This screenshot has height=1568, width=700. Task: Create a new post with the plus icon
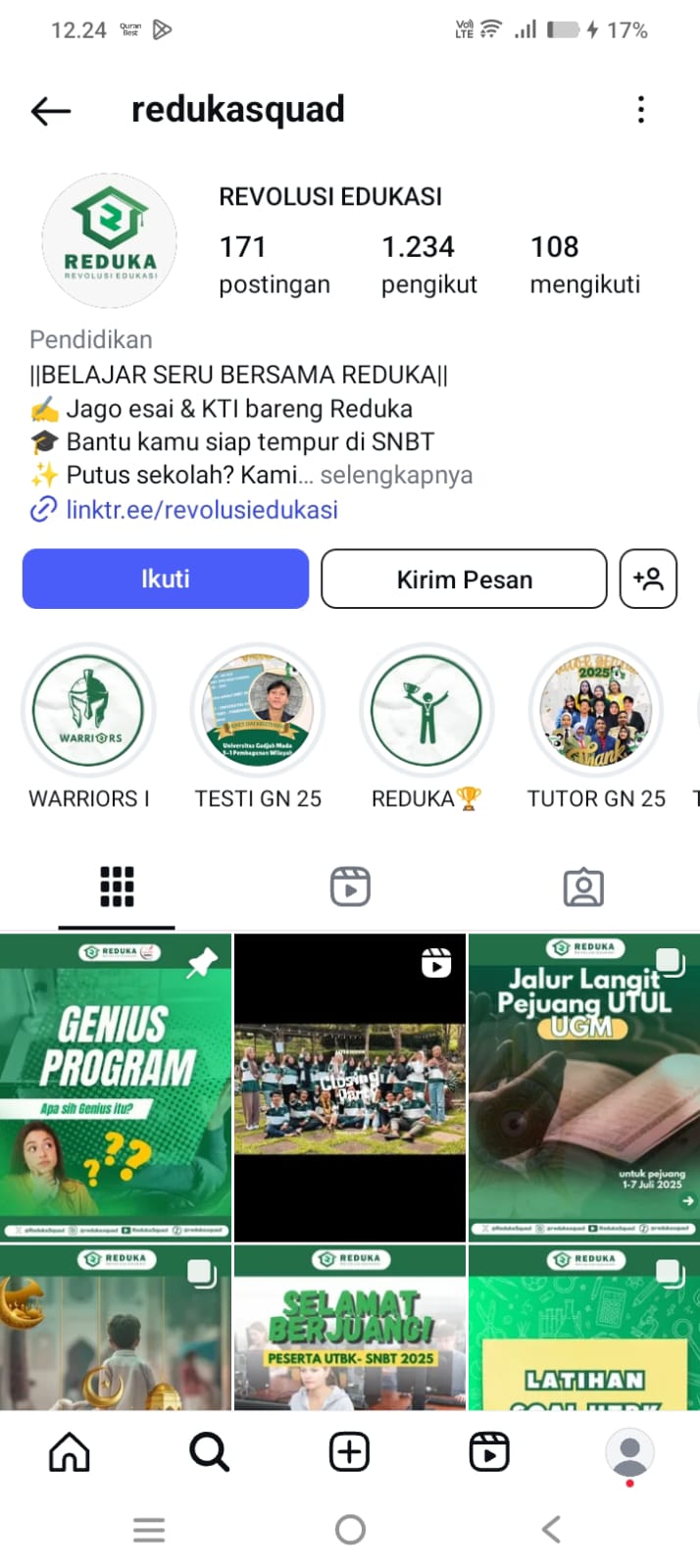coord(349,1452)
